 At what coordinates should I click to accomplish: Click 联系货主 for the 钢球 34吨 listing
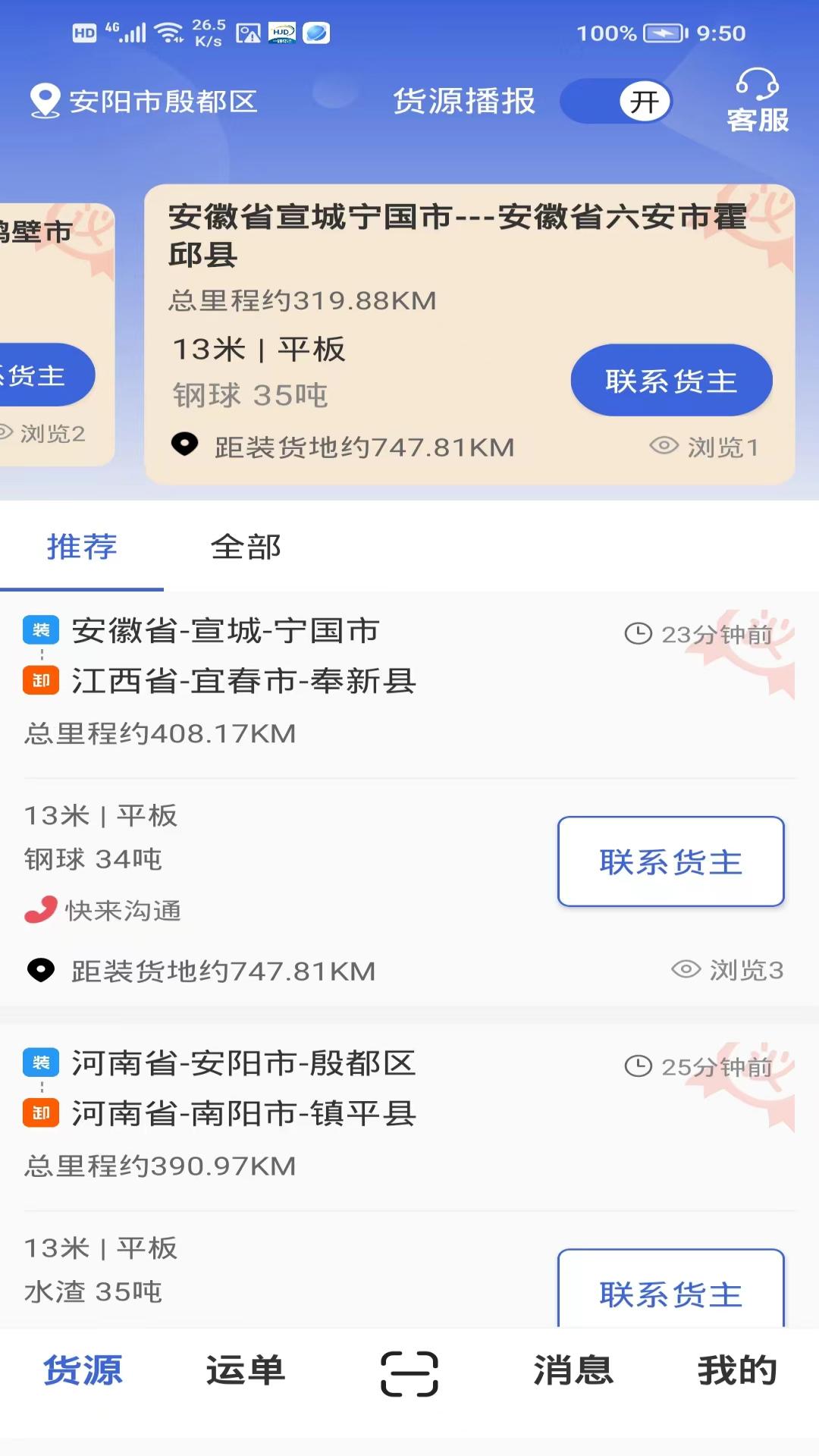[x=670, y=861]
